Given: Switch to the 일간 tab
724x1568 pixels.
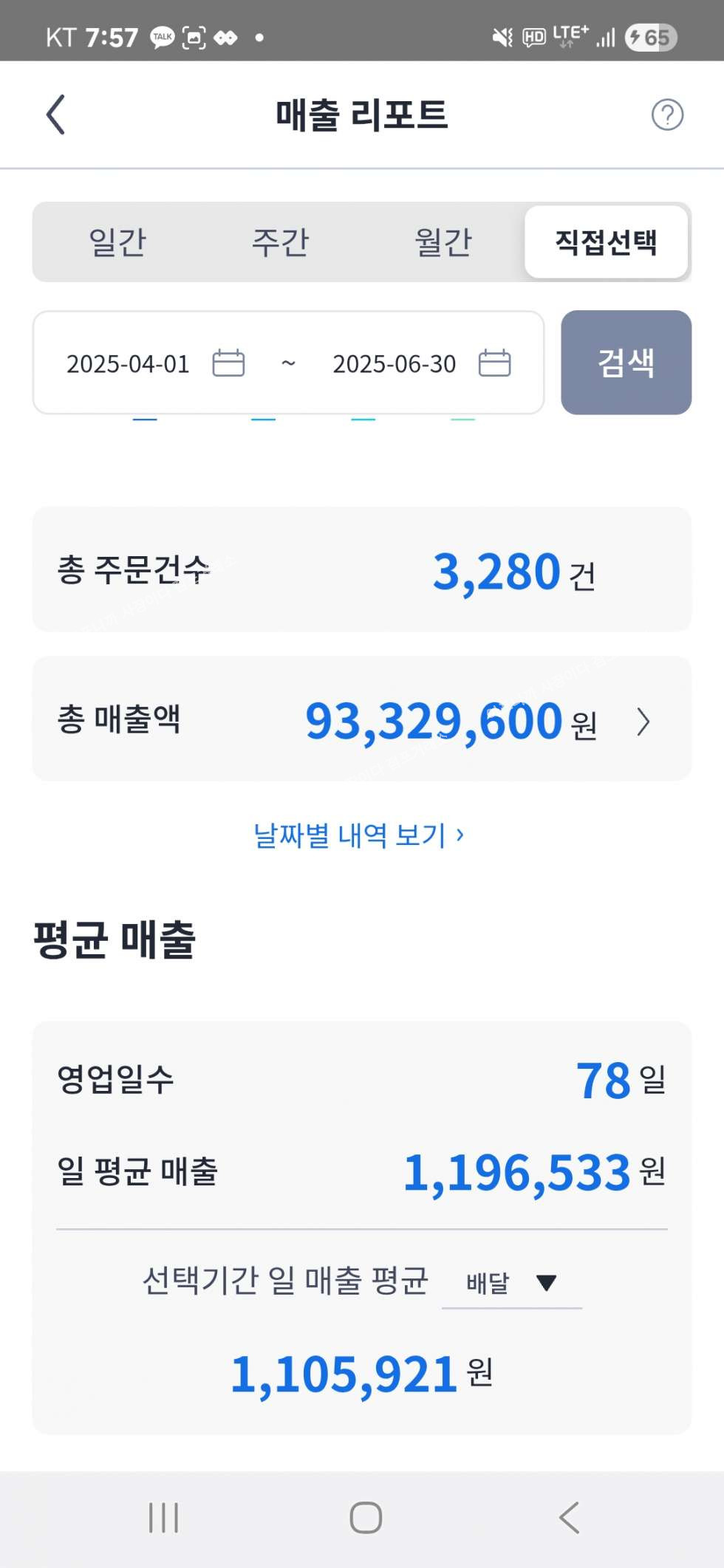Looking at the screenshot, I should coord(117,242).
